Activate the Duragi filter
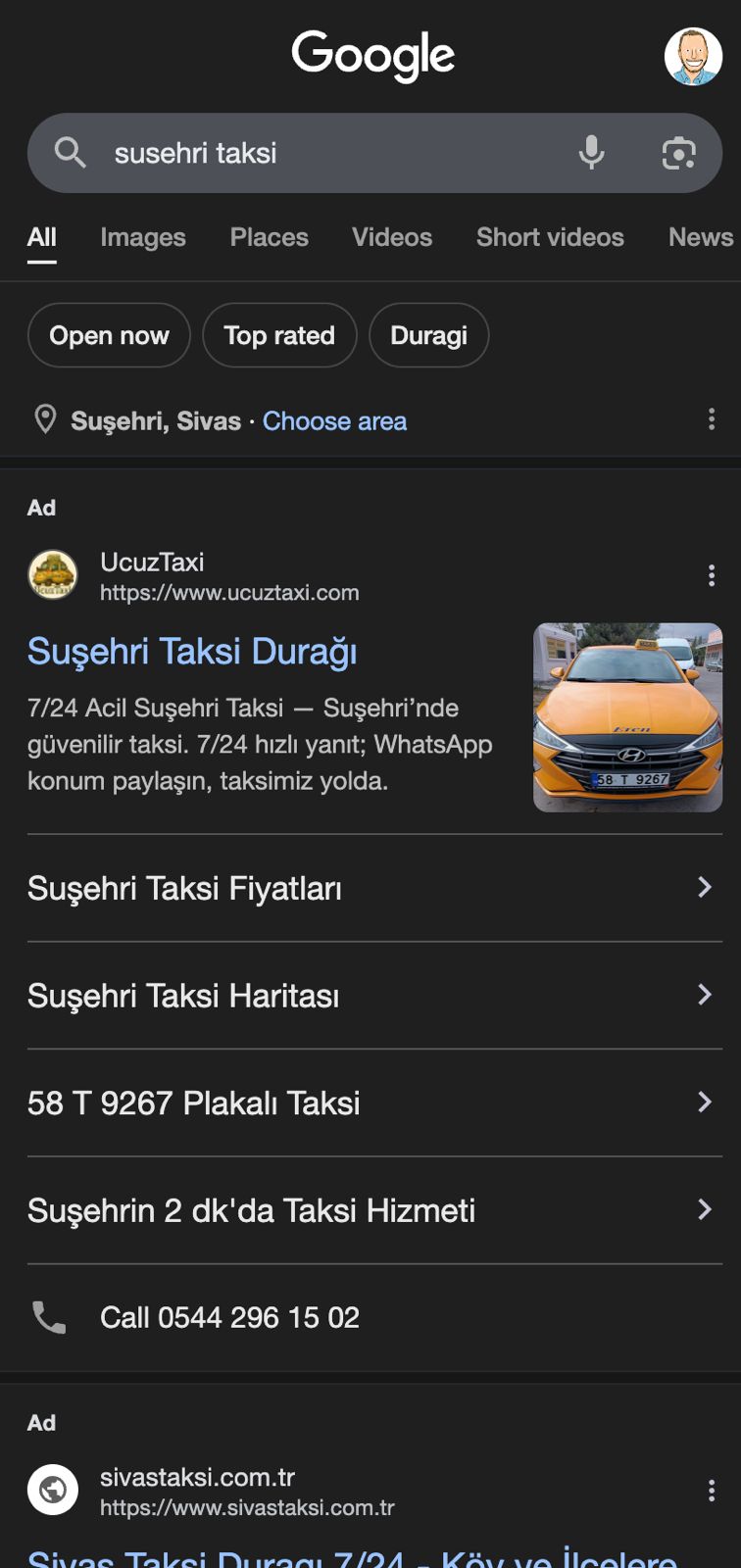The height and width of the screenshot is (1568, 741). 428,335
